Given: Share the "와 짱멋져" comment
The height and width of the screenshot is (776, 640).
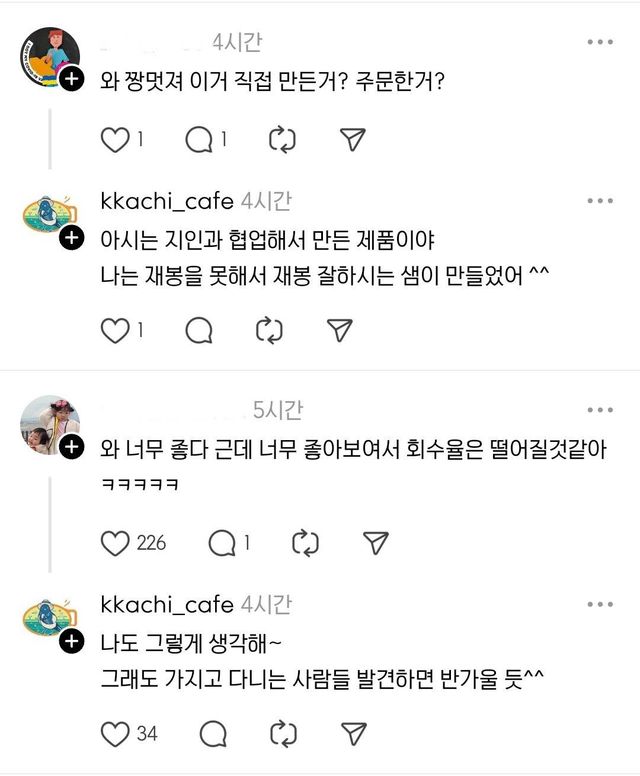Looking at the screenshot, I should [x=352, y=140].
